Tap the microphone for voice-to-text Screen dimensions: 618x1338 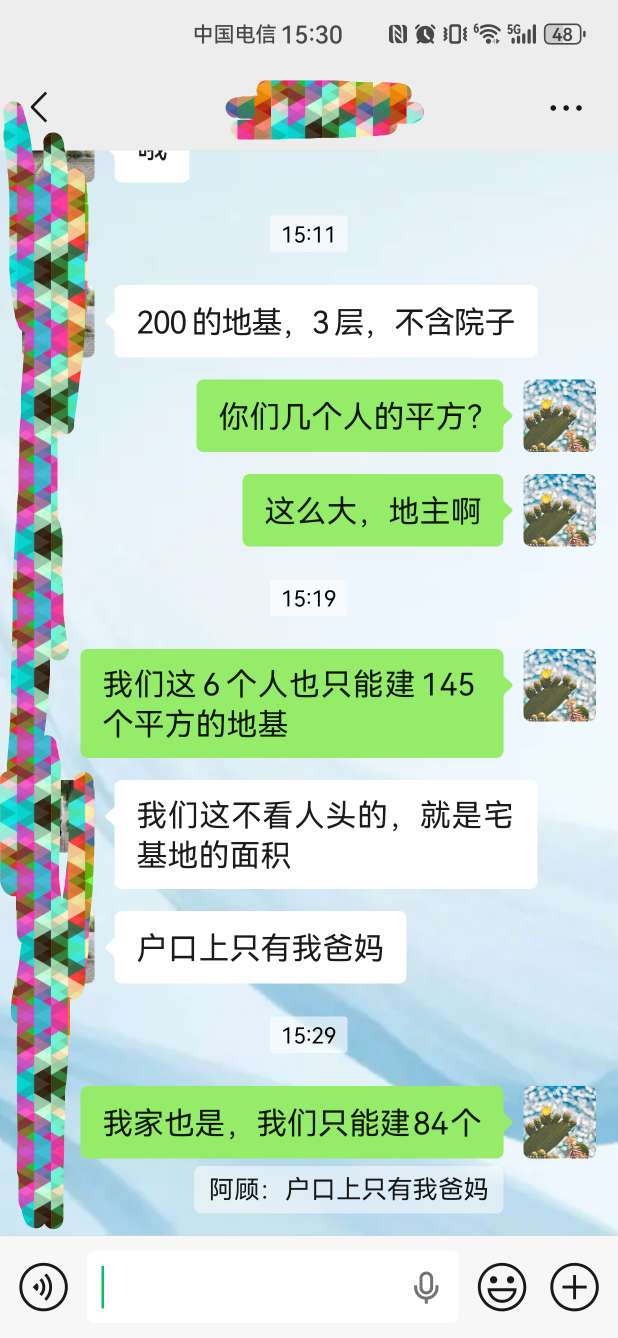(x=426, y=1286)
